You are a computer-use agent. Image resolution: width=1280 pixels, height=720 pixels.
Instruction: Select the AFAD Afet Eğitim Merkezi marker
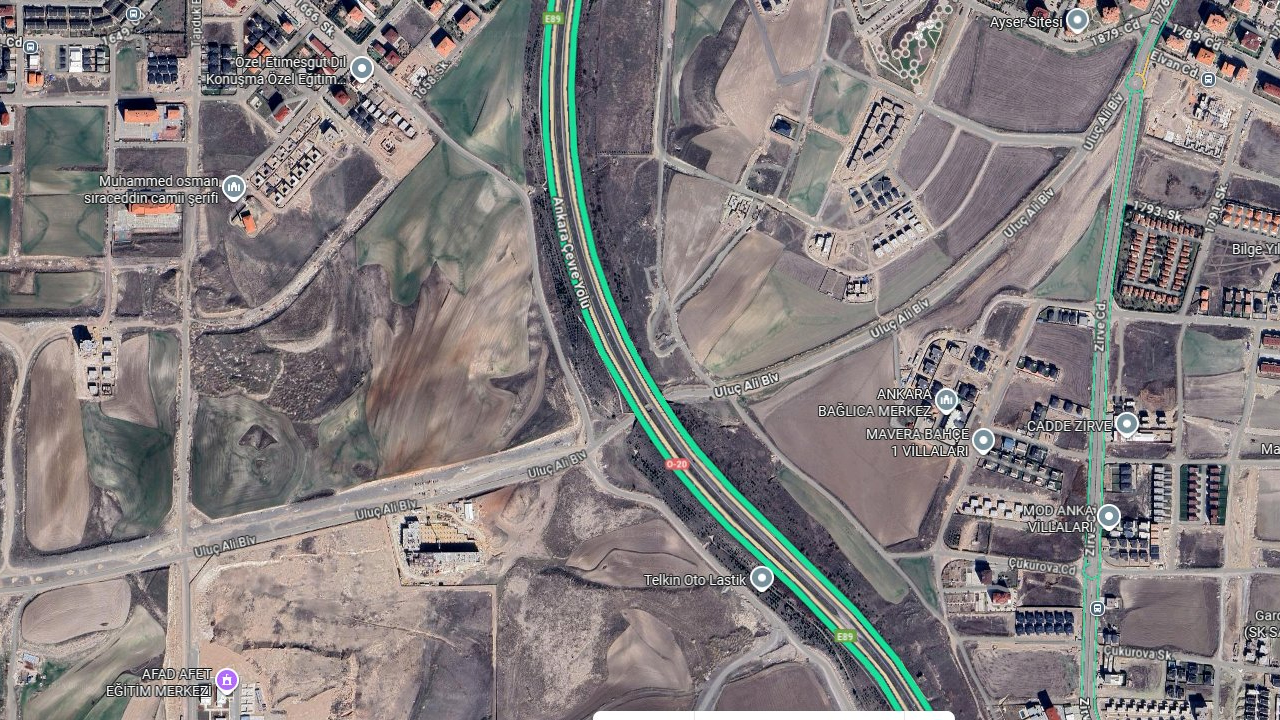(x=227, y=681)
